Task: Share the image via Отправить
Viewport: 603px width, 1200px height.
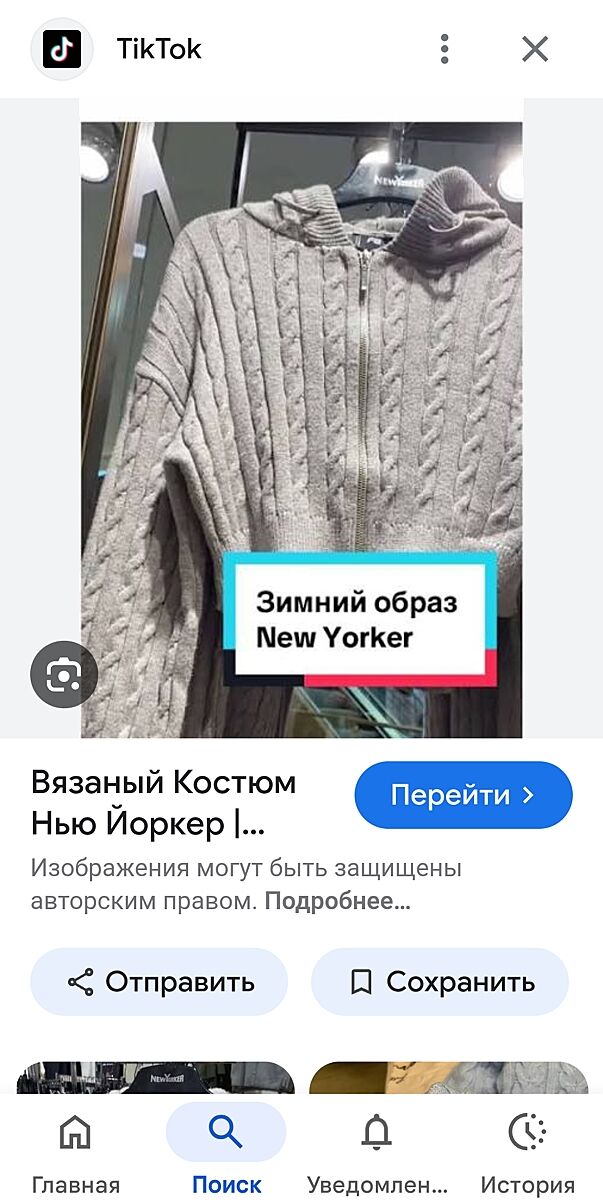Action: pyautogui.click(x=159, y=982)
